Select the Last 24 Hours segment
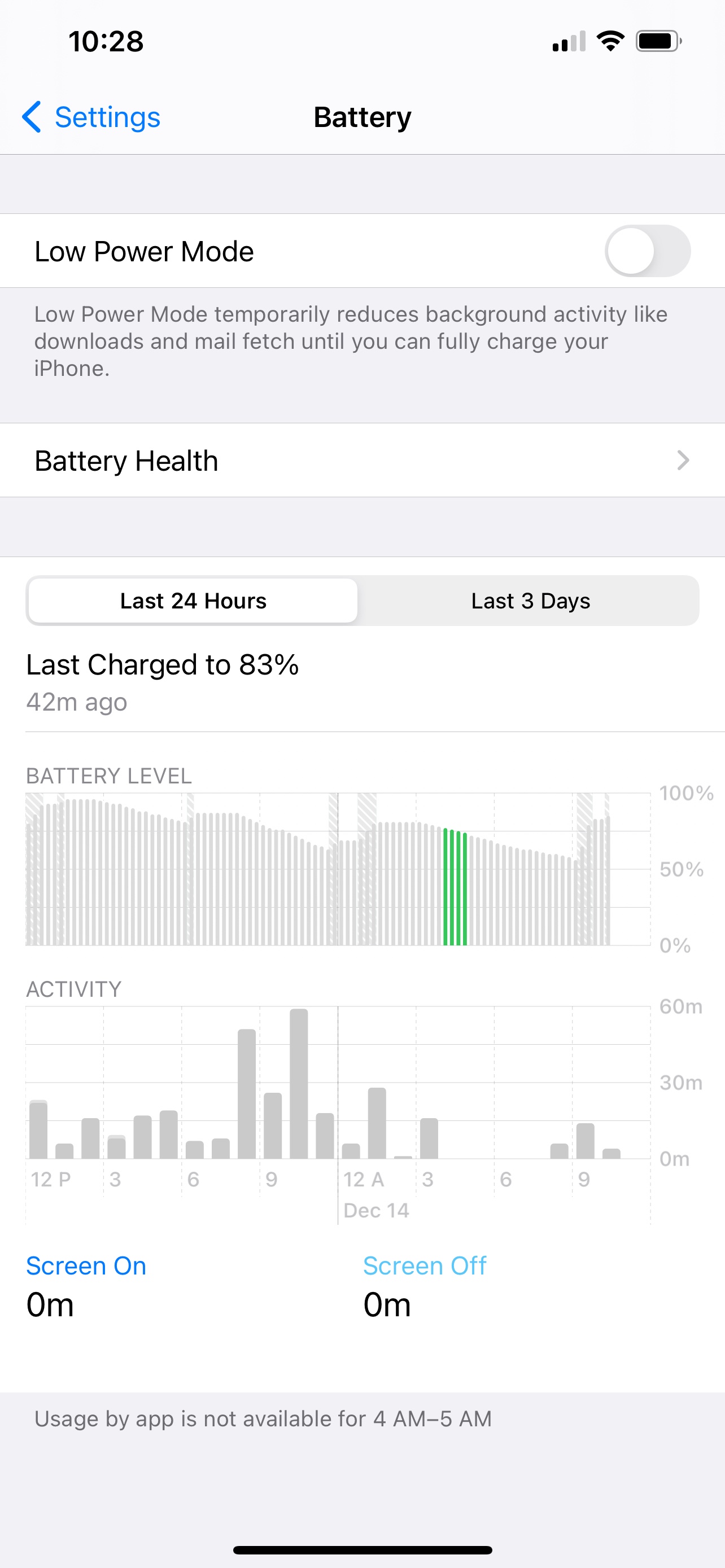Screen dimensions: 725x1568 193,601
